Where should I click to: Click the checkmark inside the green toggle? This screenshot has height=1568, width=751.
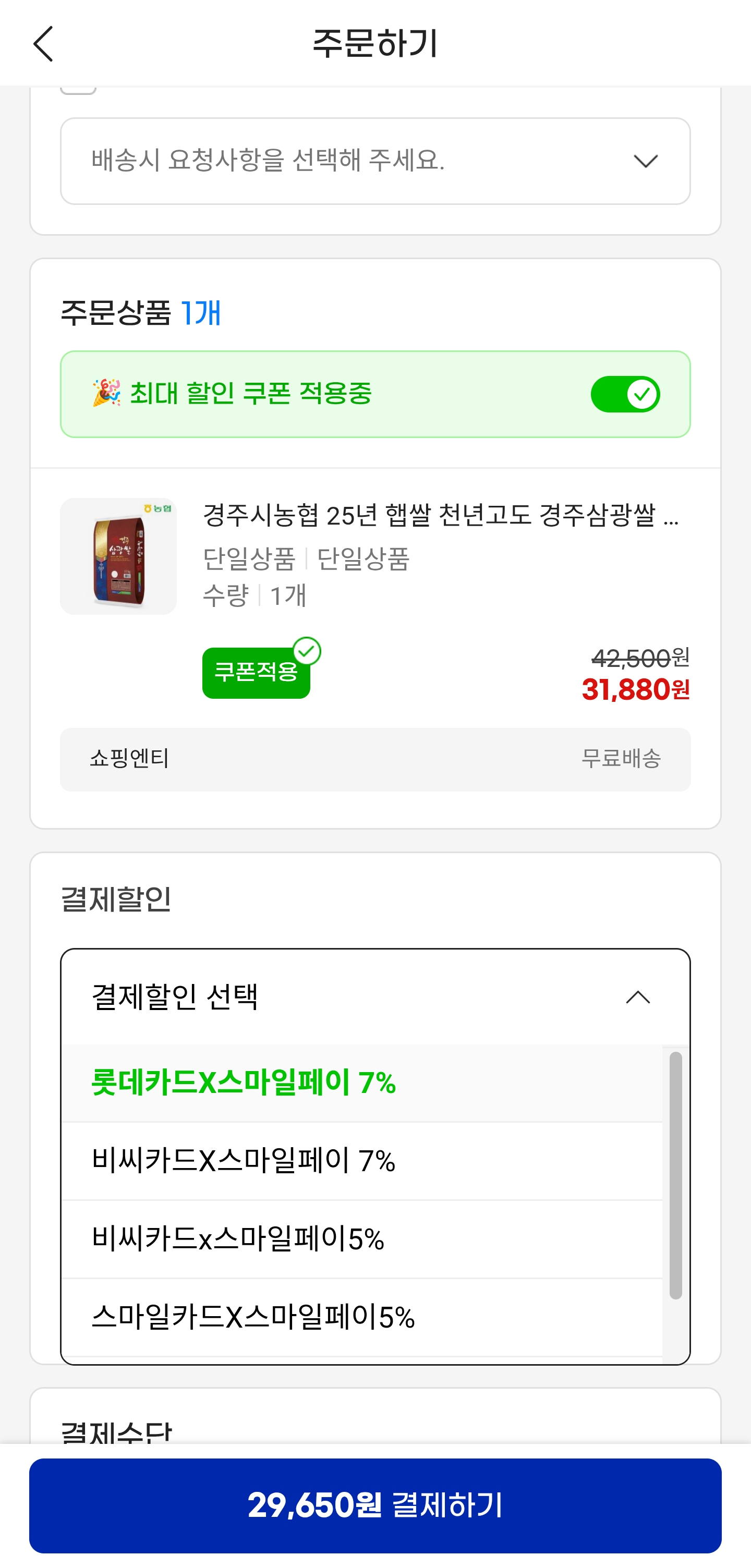point(643,394)
